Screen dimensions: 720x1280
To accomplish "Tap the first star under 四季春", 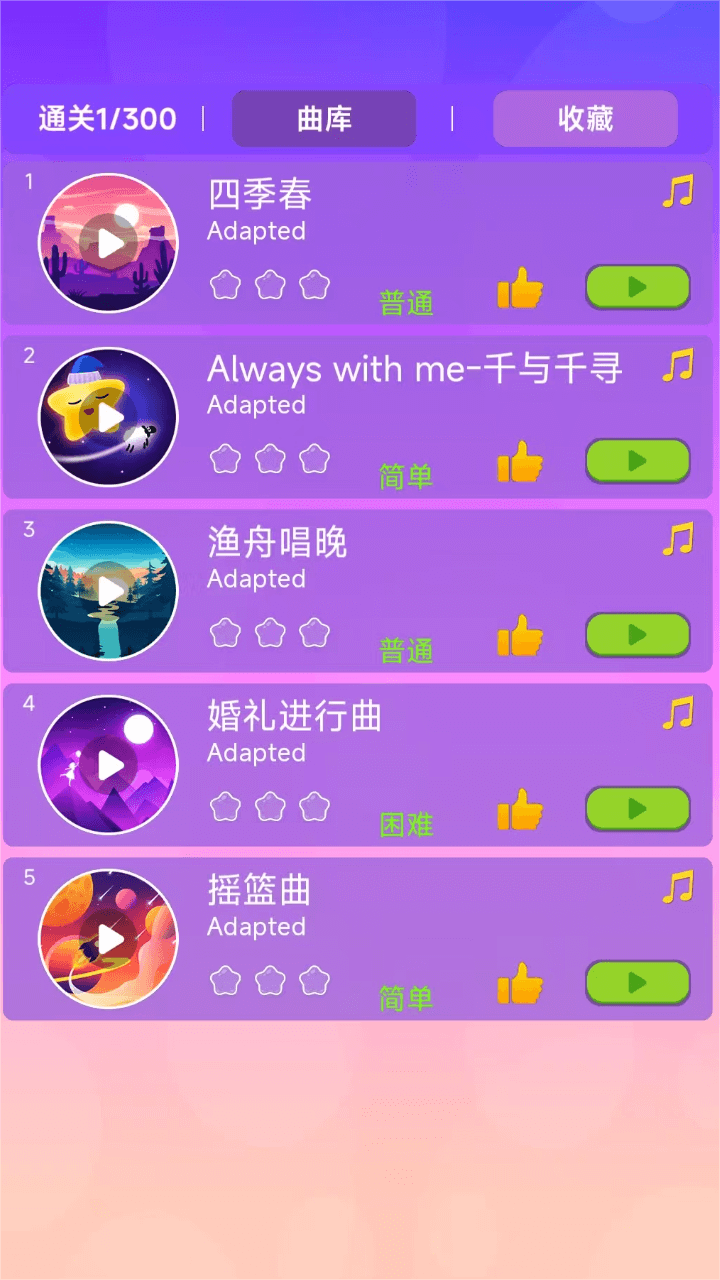I will 225,284.
